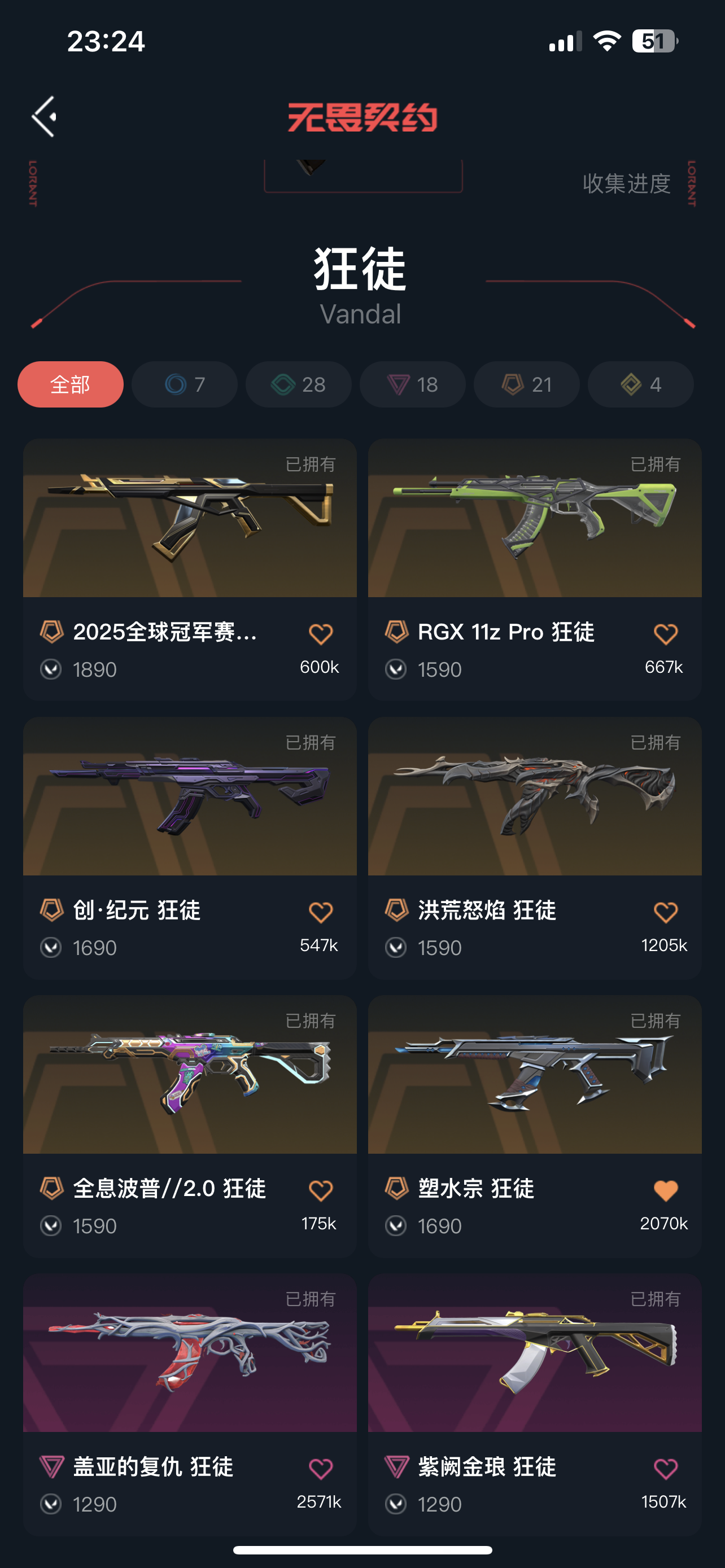Unlike the 塑水宗 狂徒 skin
Screen dimensions: 725x1568
click(x=665, y=1190)
